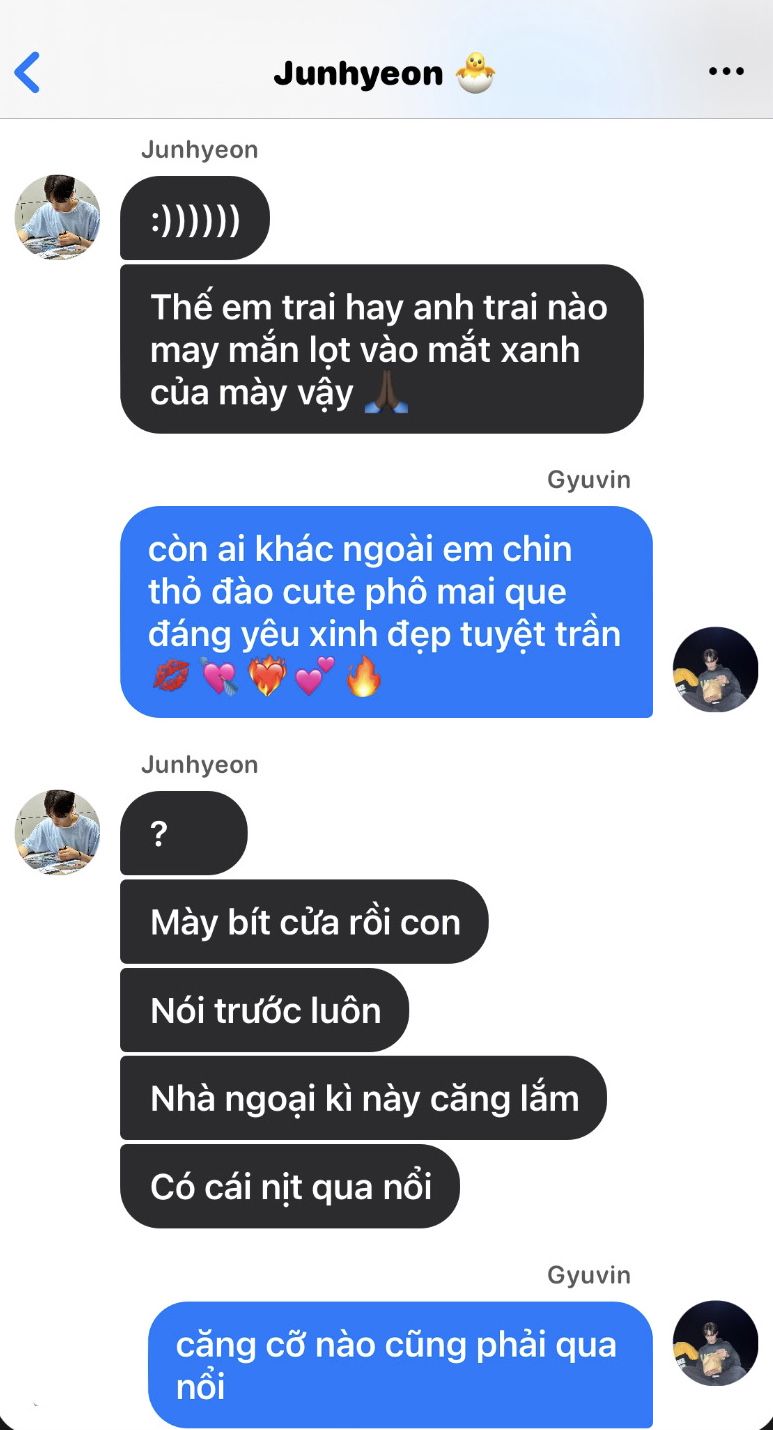Go back using the blue arrow
The image size is (773, 1430).
(x=27, y=73)
